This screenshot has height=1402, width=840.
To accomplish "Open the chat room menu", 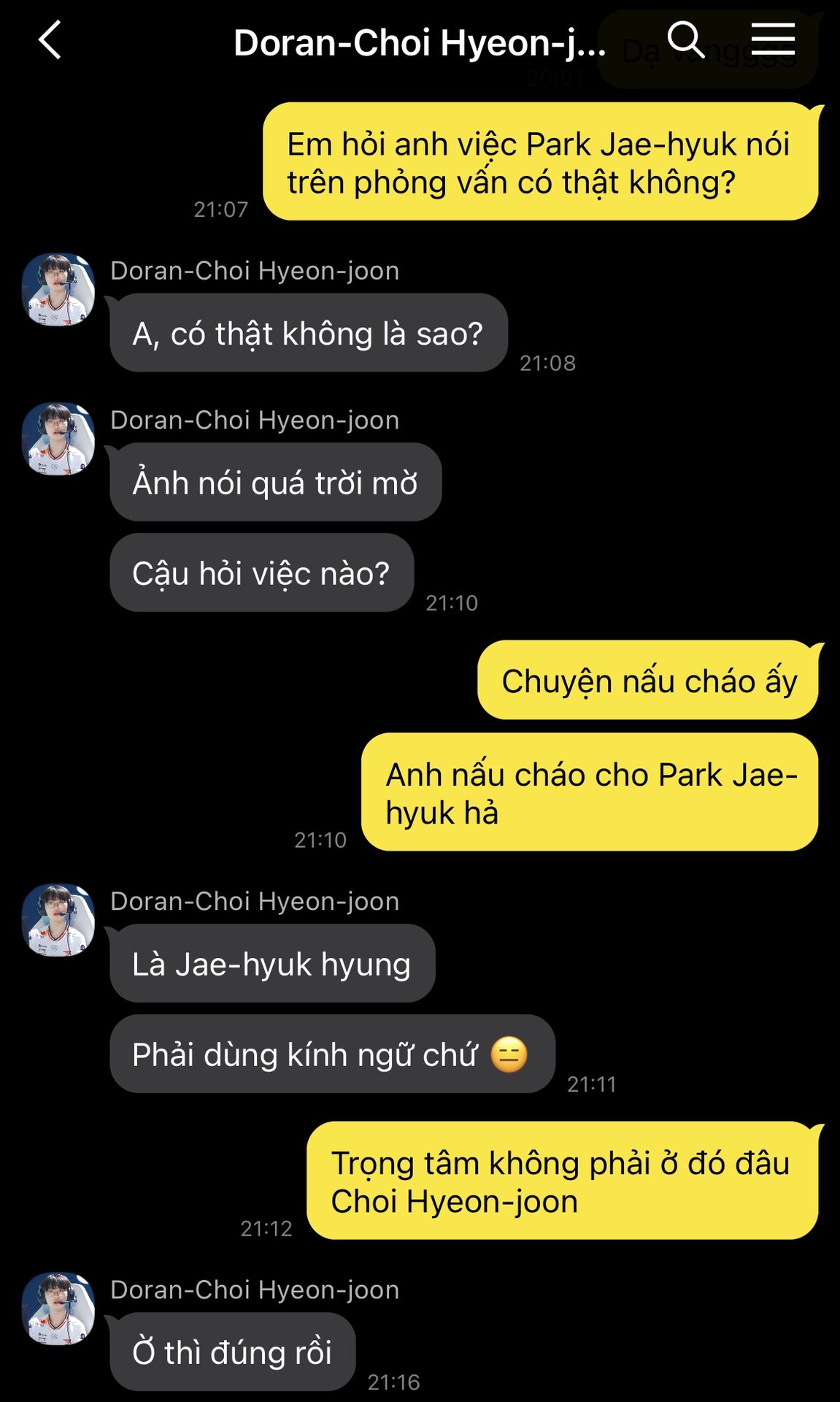I will 773,39.
